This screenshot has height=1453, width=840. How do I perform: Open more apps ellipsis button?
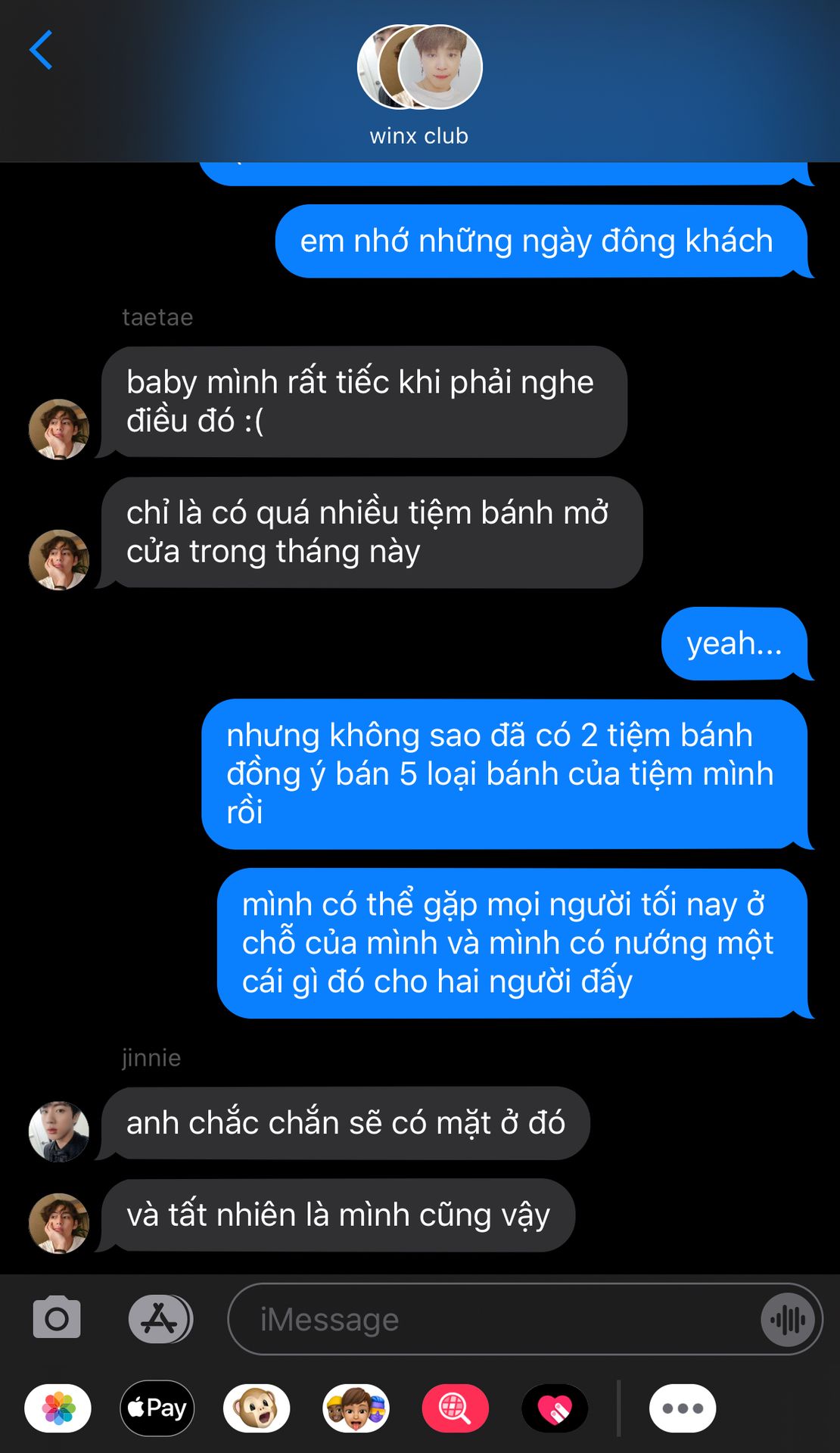(683, 1408)
